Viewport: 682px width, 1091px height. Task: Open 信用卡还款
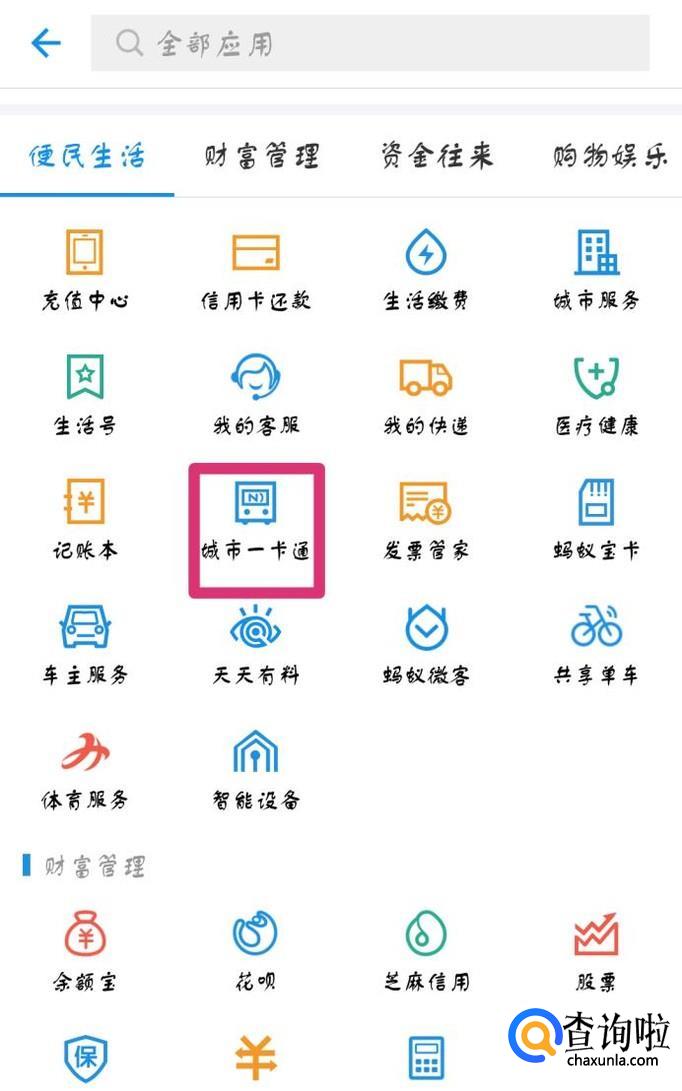click(256, 266)
